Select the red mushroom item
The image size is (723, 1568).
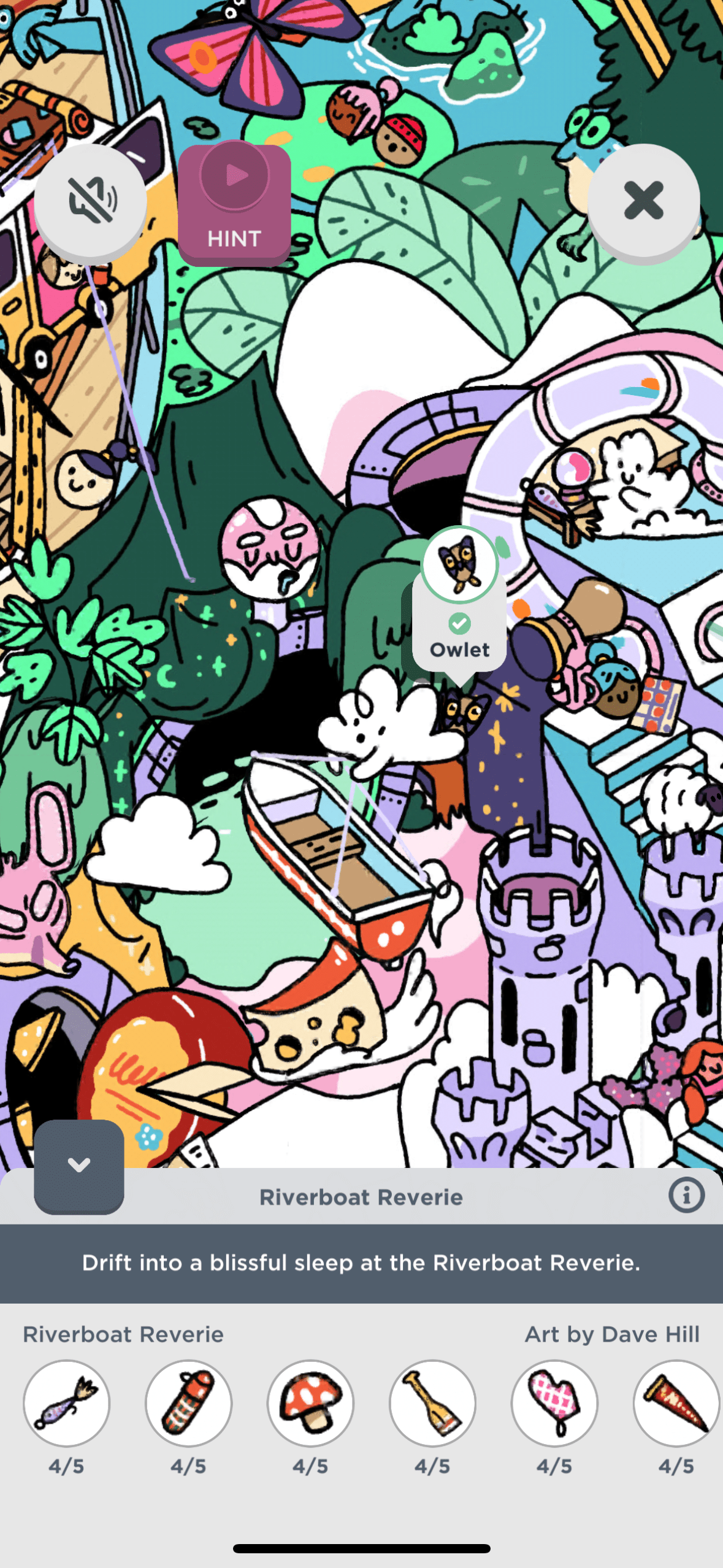coord(310,1403)
